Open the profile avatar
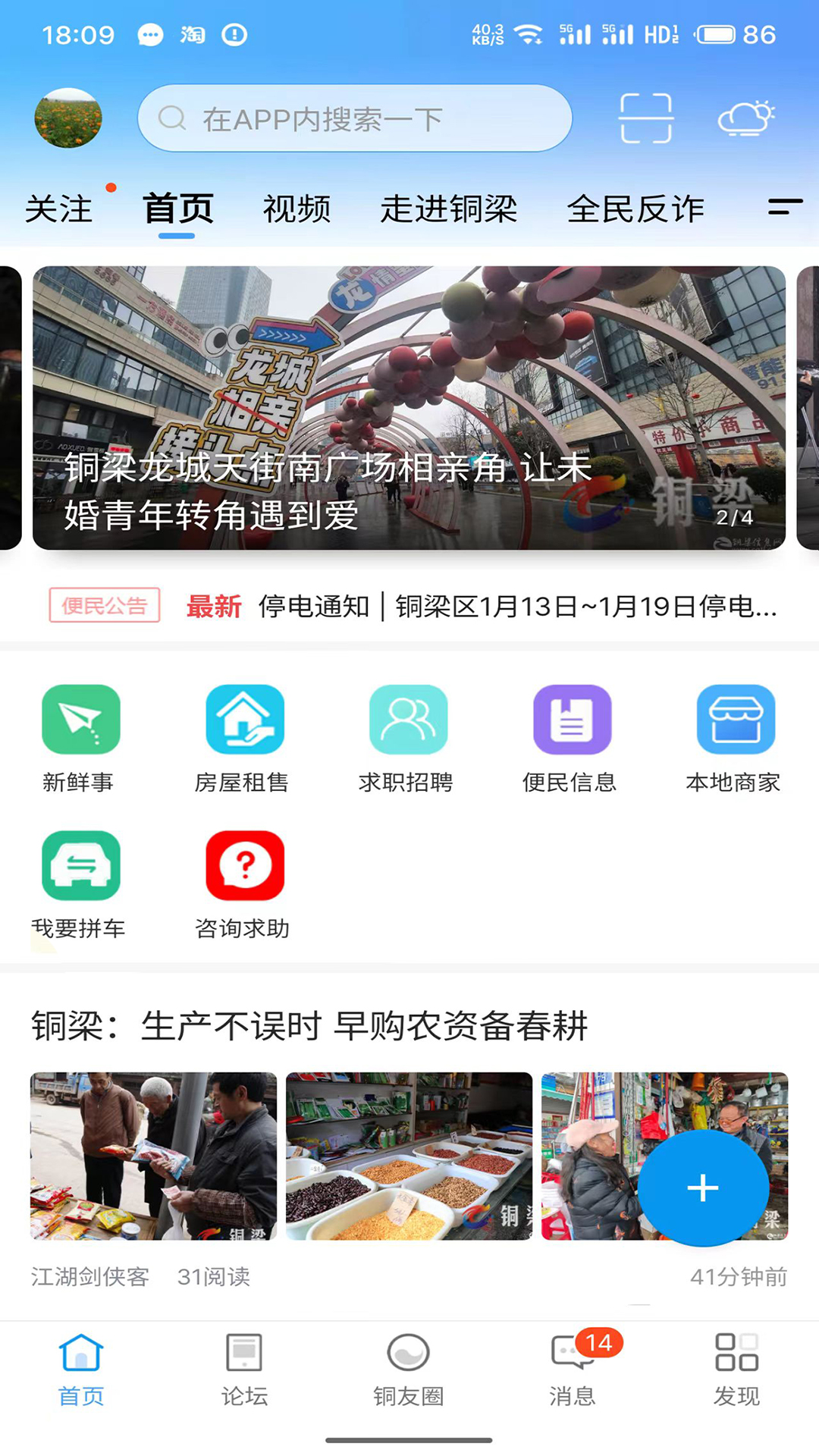This screenshot has height=1456, width=819. [x=68, y=118]
